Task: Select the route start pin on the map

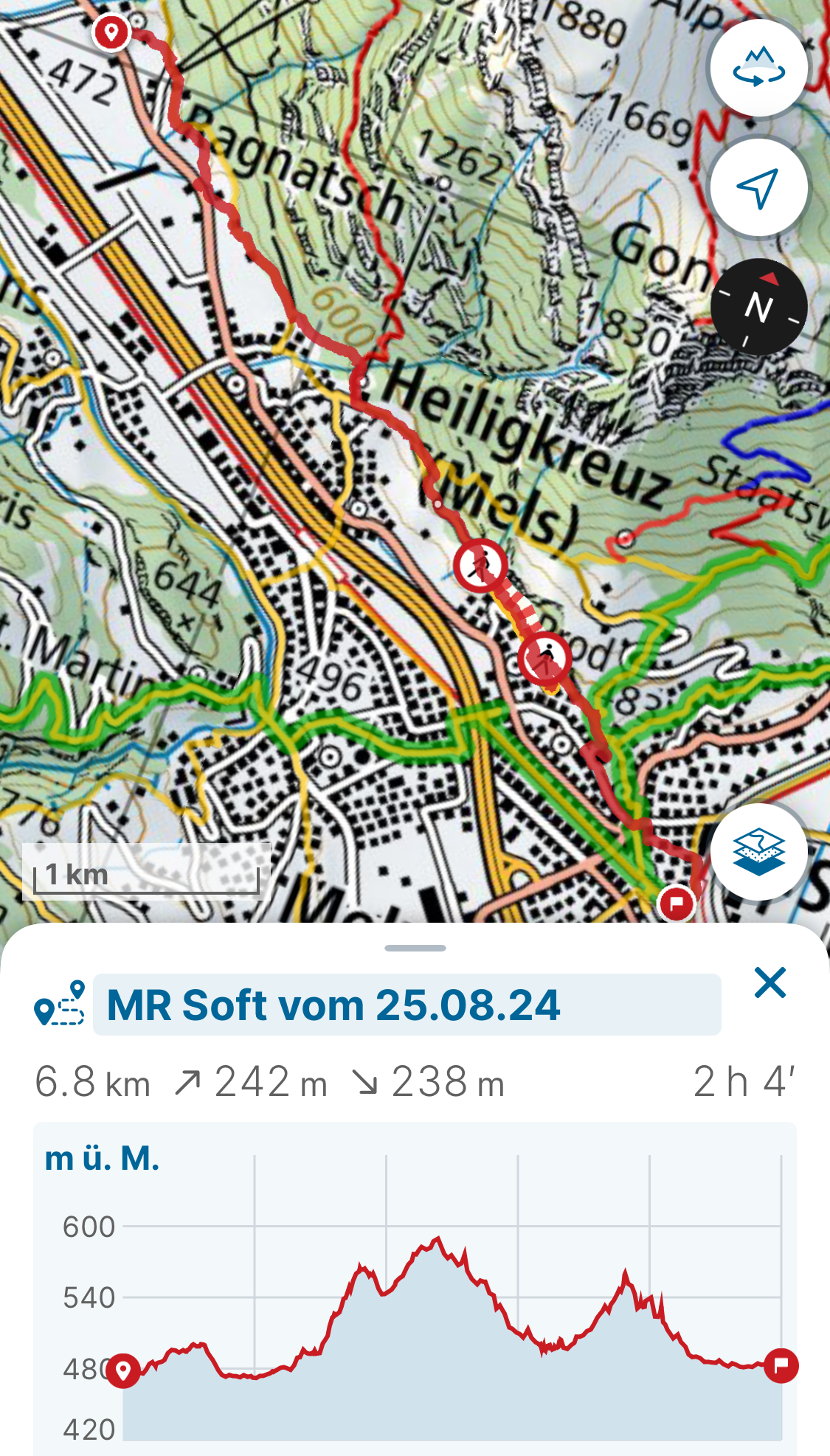Action: click(112, 32)
